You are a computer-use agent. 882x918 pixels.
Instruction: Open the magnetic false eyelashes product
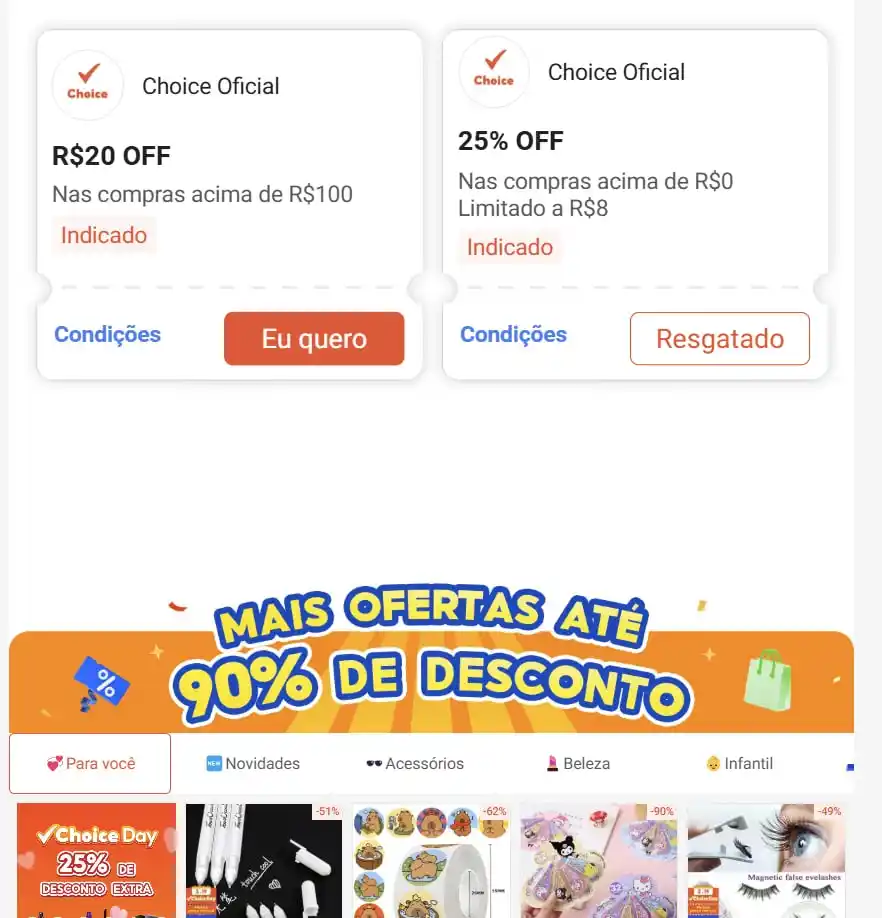(x=766, y=860)
